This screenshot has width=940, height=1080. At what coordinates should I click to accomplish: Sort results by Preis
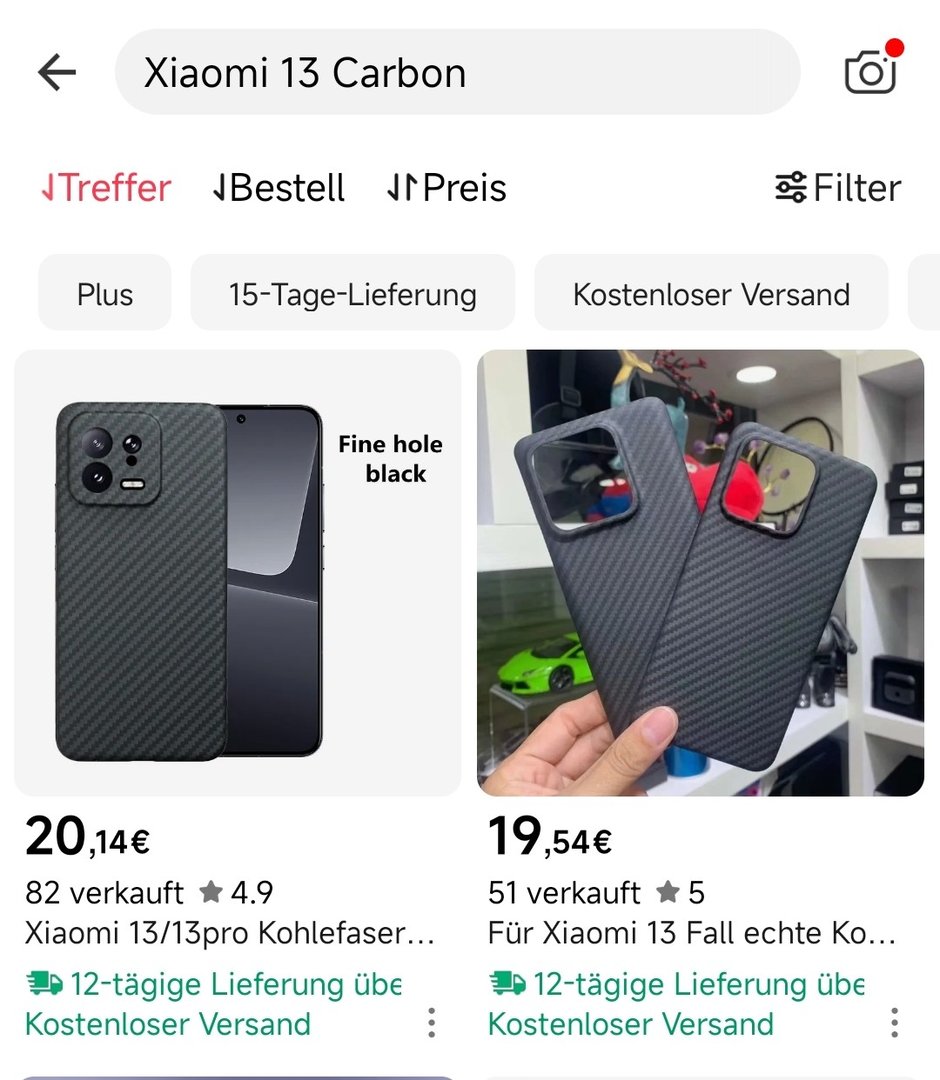point(447,188)
